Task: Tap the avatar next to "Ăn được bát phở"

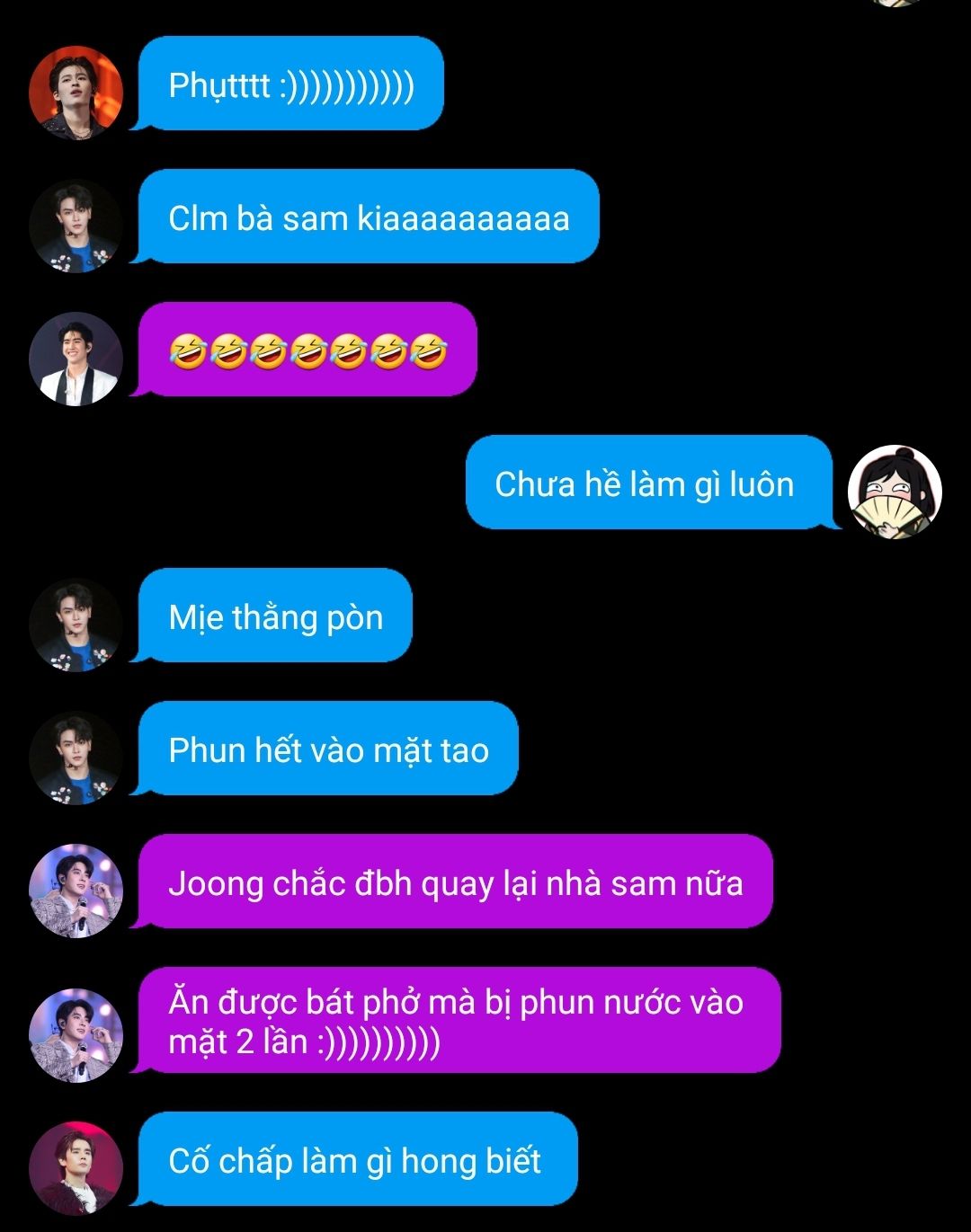Action: (x=76, y=1035)
